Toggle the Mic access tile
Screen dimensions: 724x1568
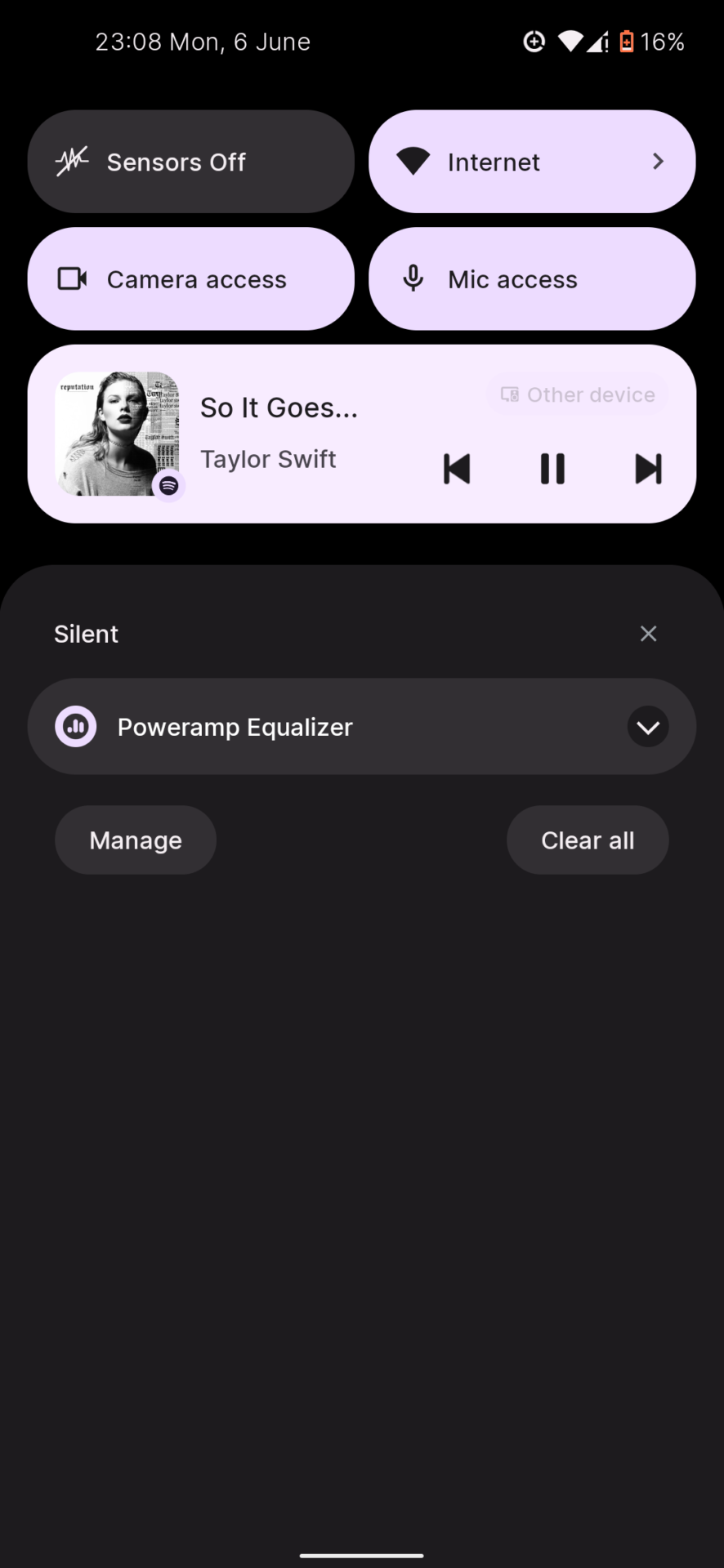(x=531, y=279)
